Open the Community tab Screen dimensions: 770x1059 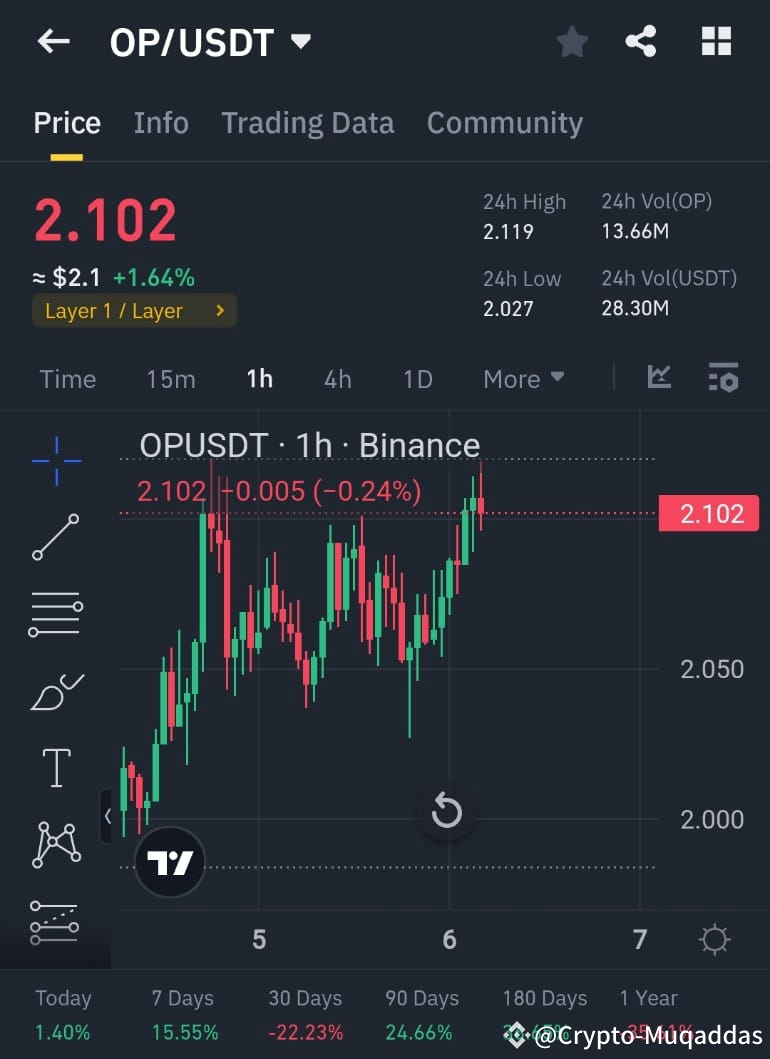[504, 122]
